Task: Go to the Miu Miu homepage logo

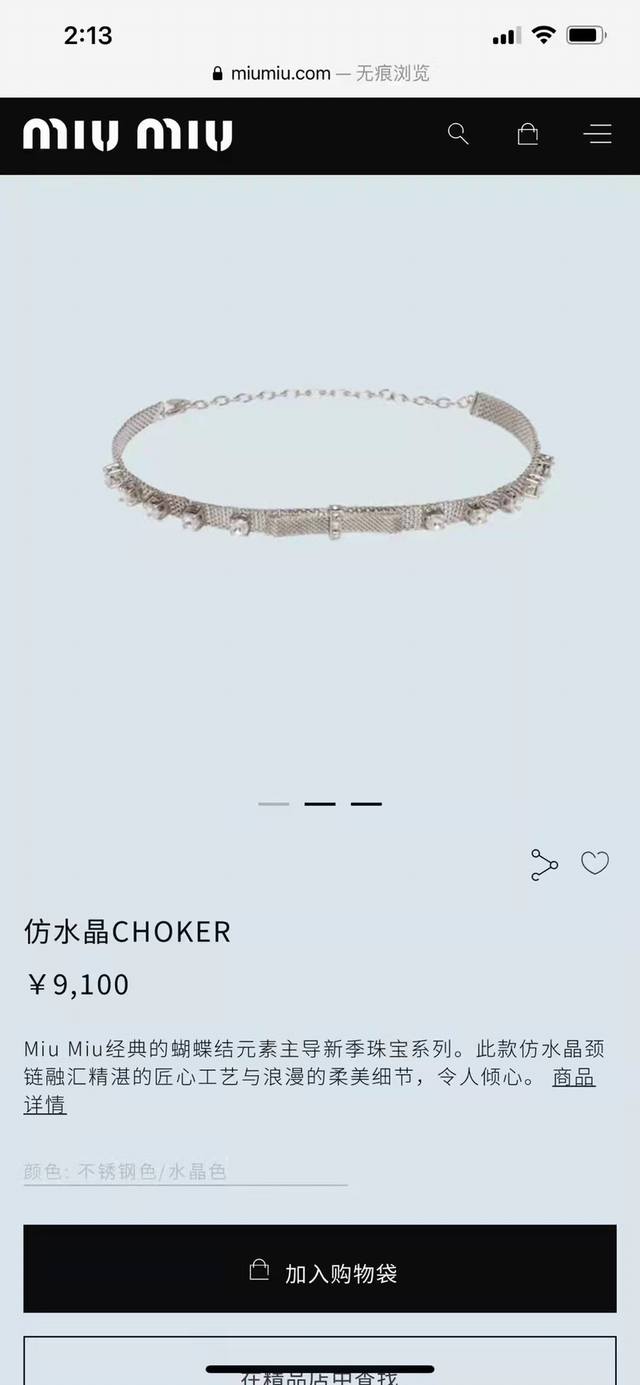Action: click(128, 135)
